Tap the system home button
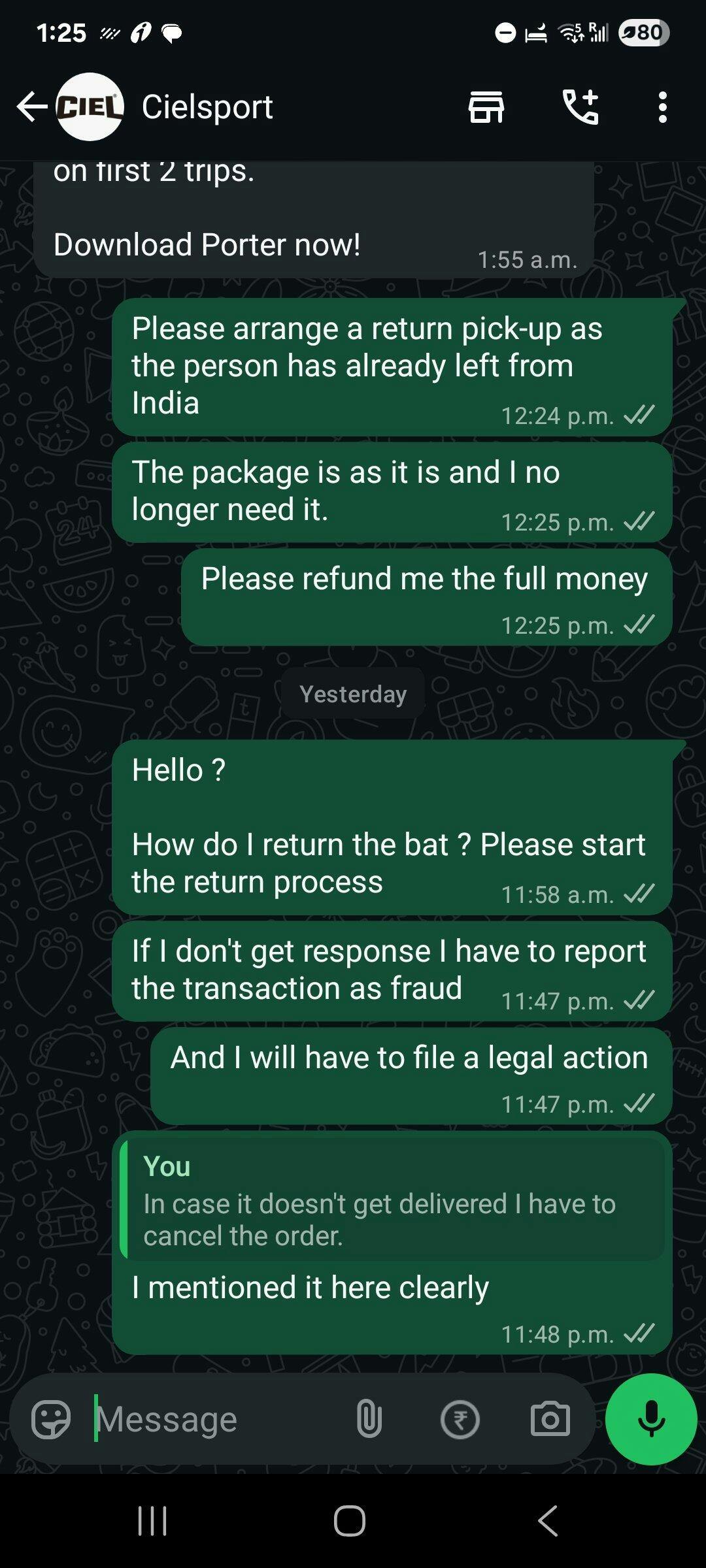Viewport: 706px width, 1568px height. coord(350,1520)
